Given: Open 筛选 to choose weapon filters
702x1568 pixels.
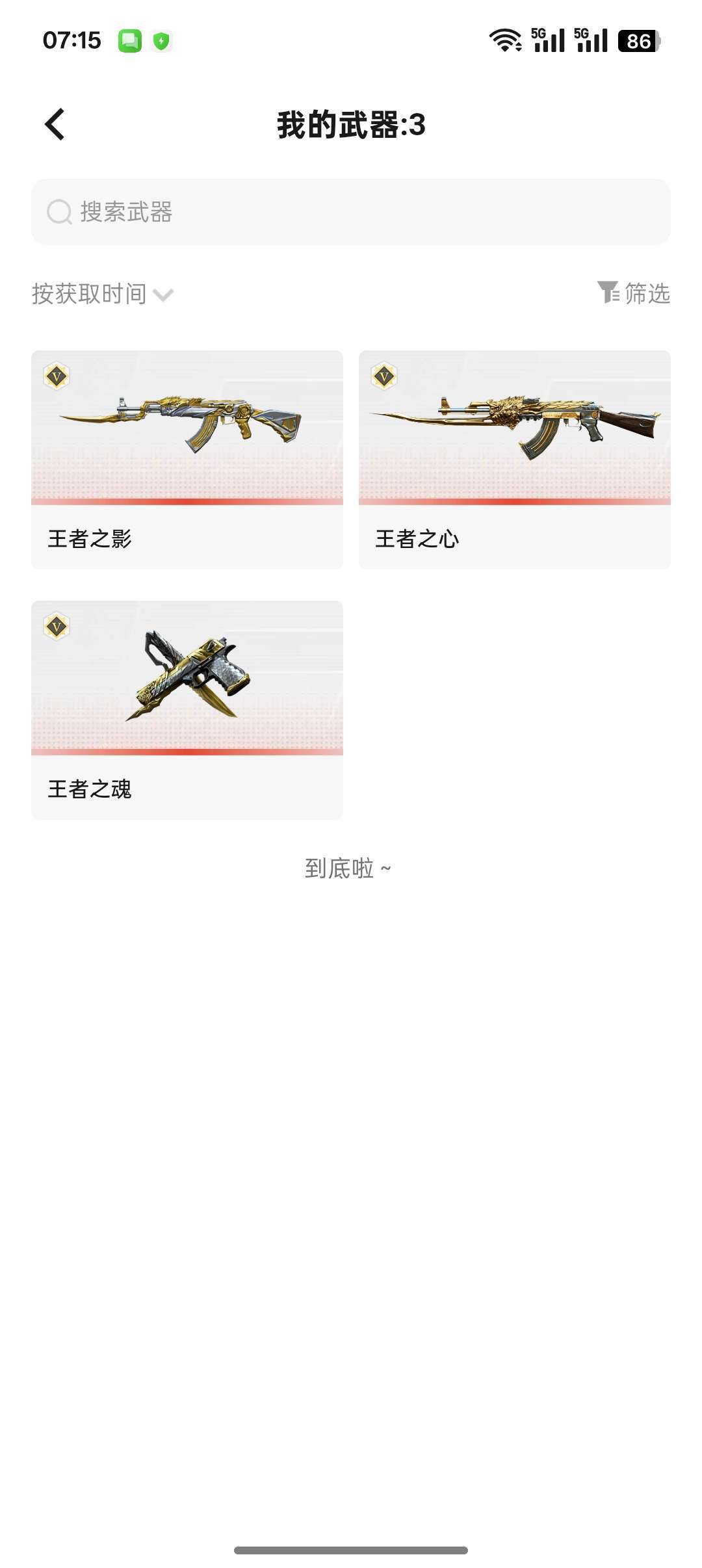Looking at the screenshot, I should click(x=647, y=294).
